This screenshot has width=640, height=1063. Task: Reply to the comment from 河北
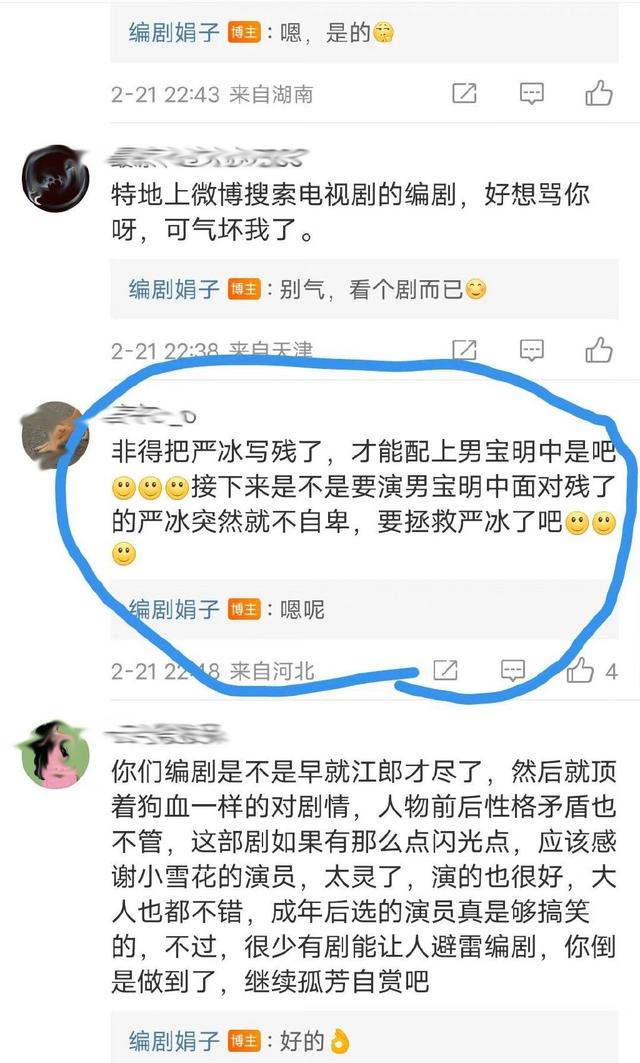(512, 670)
